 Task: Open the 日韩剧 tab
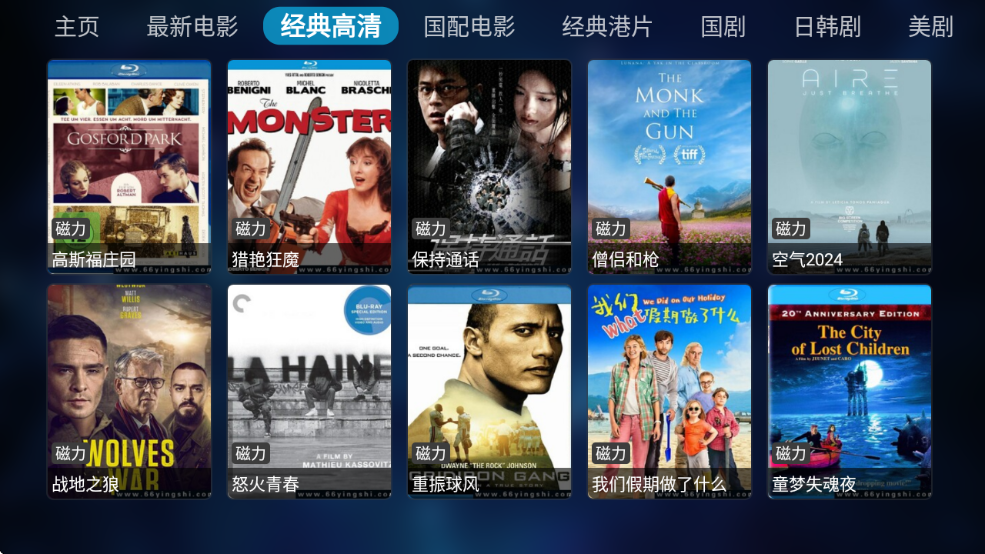pos(827,27)
